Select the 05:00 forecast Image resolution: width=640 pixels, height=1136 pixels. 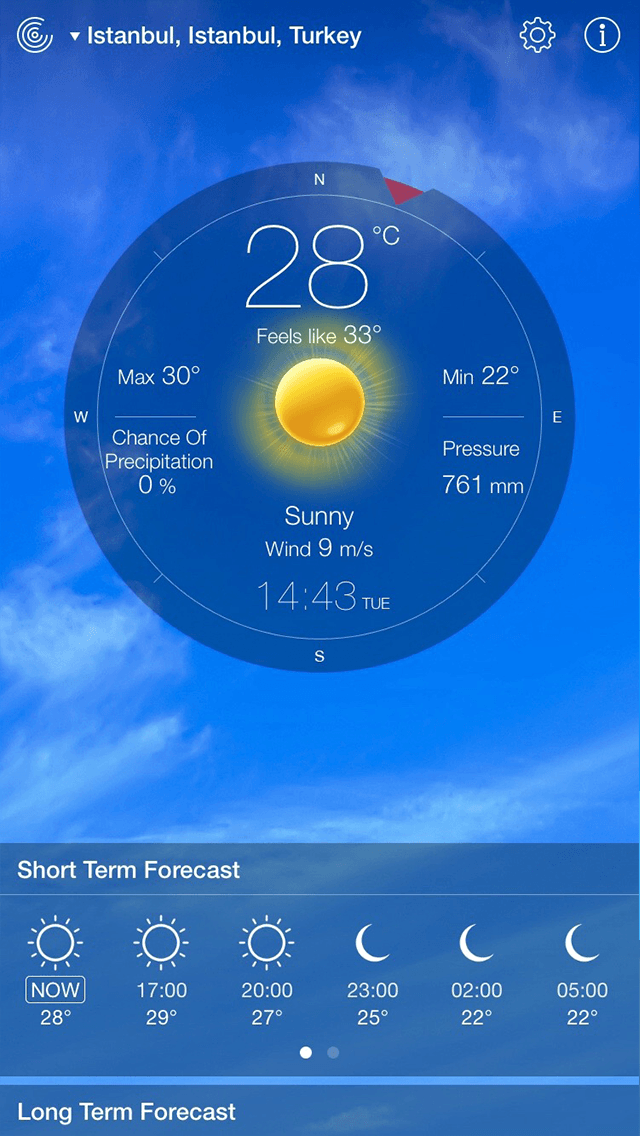582,972
